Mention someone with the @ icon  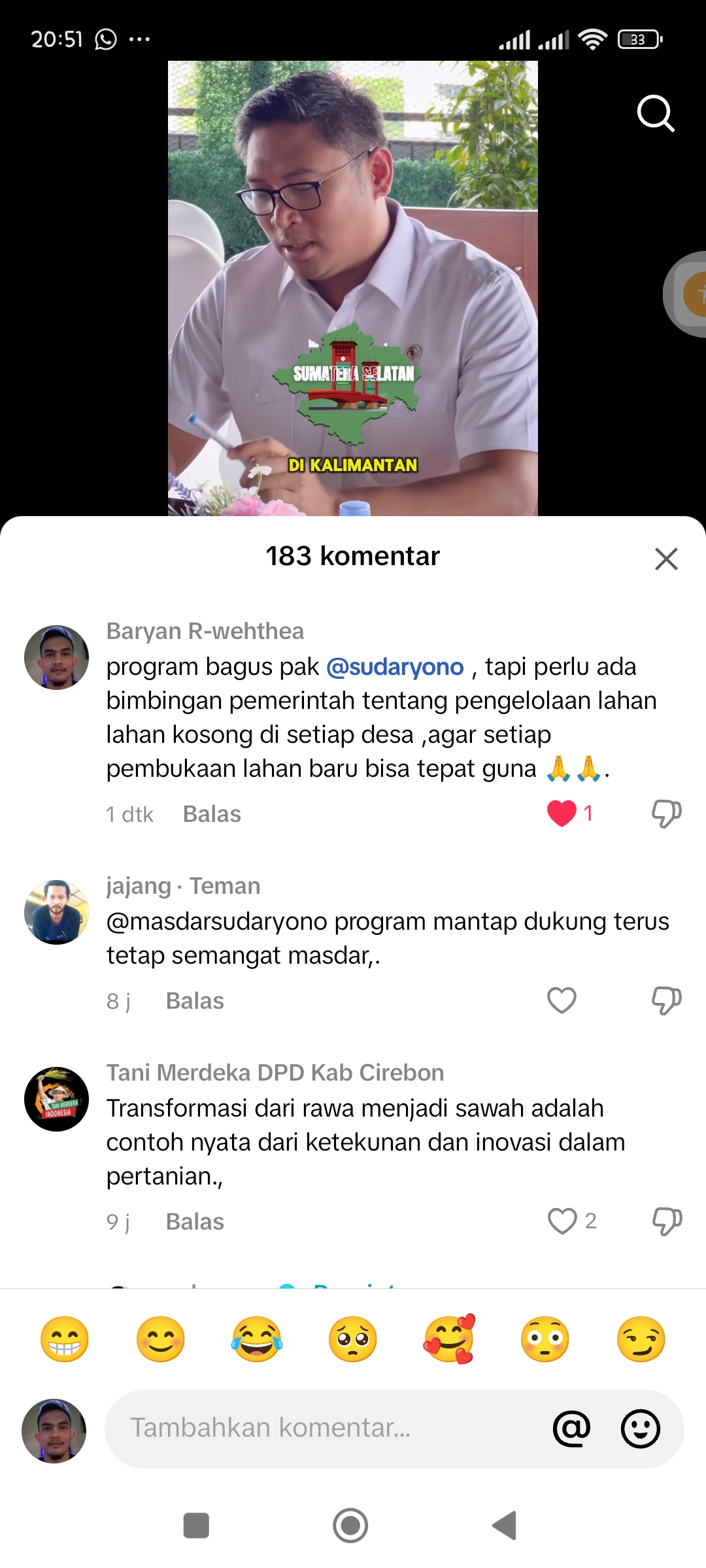(x=571, y=1428)
